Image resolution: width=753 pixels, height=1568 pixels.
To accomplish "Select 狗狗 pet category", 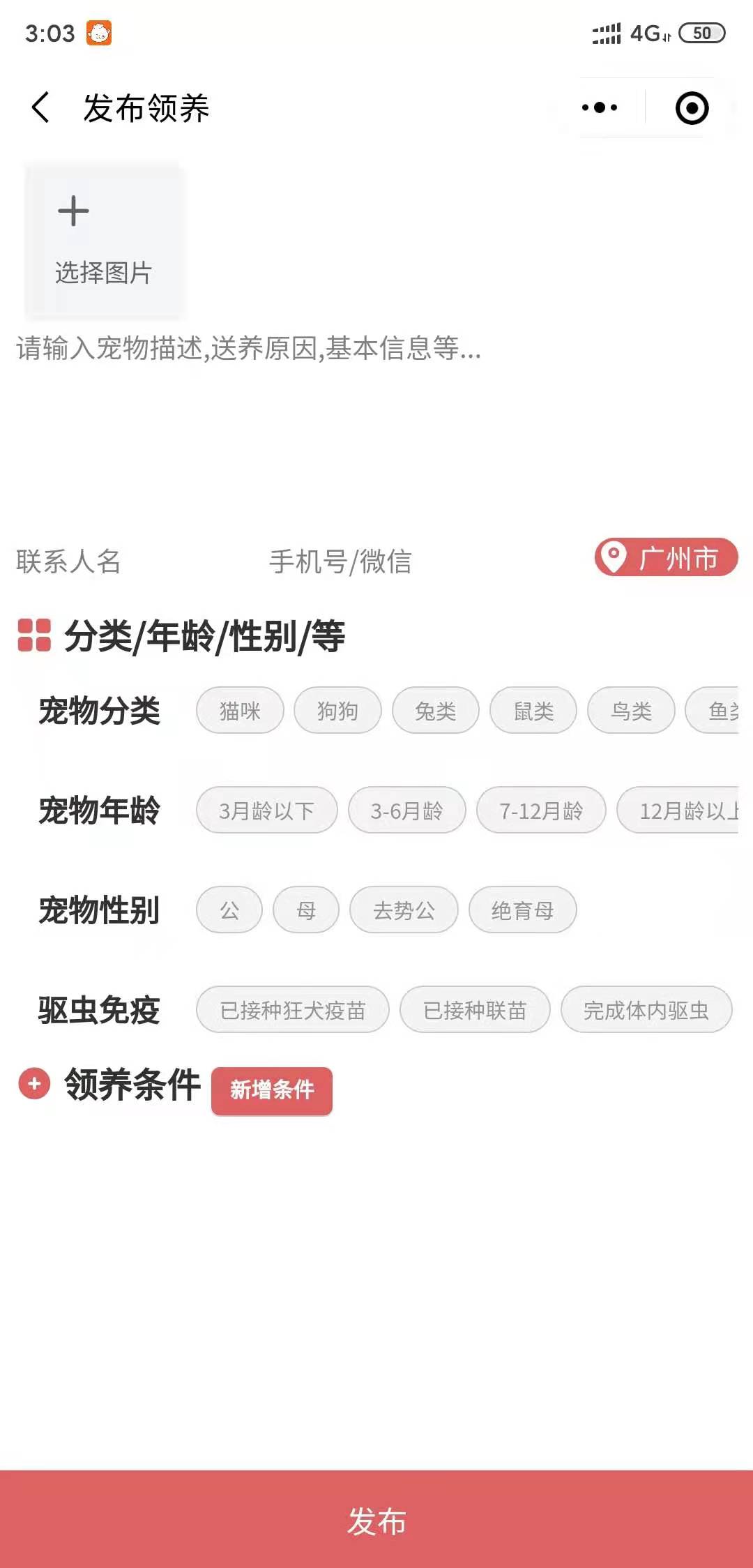I will coord(337,711).
